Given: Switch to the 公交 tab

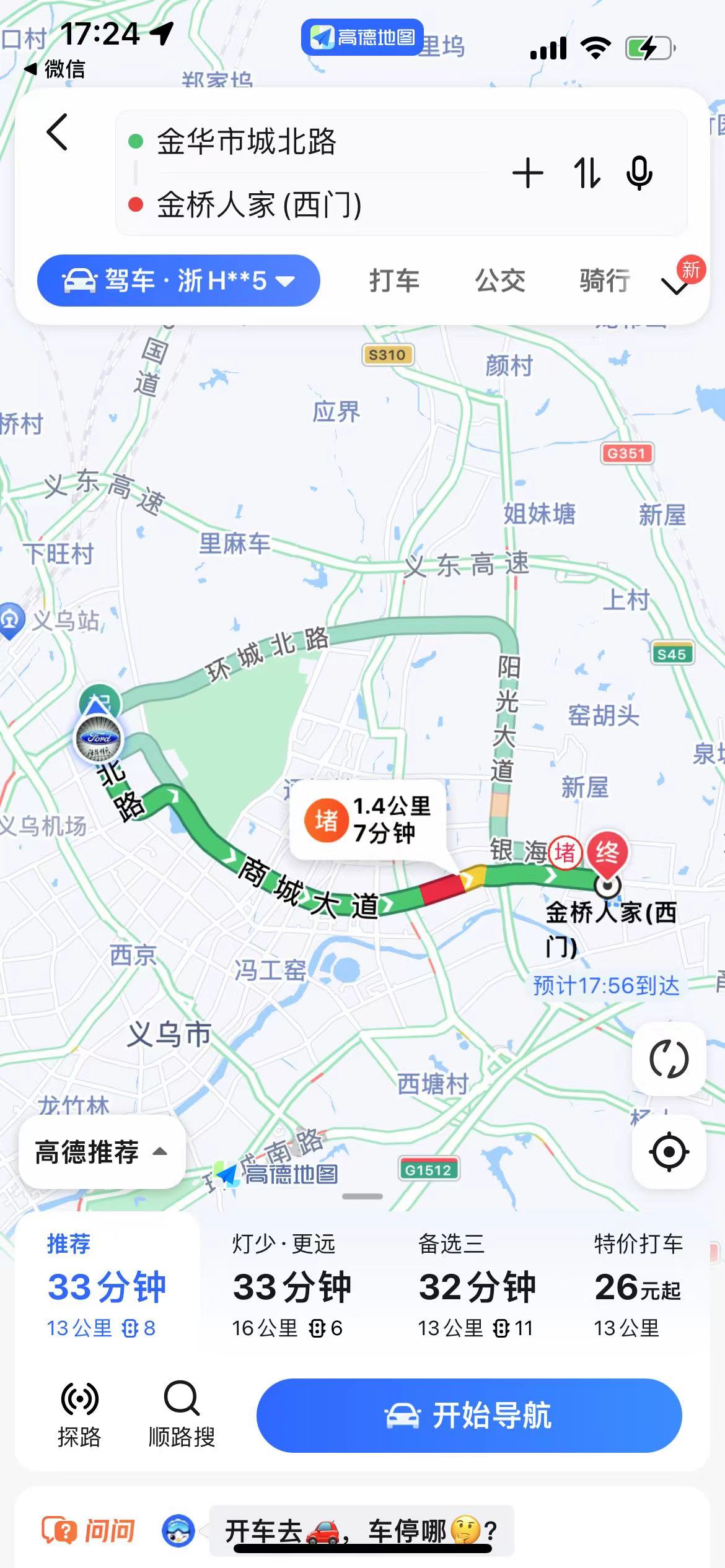Looking at the screenshot, I should point(500,281).
